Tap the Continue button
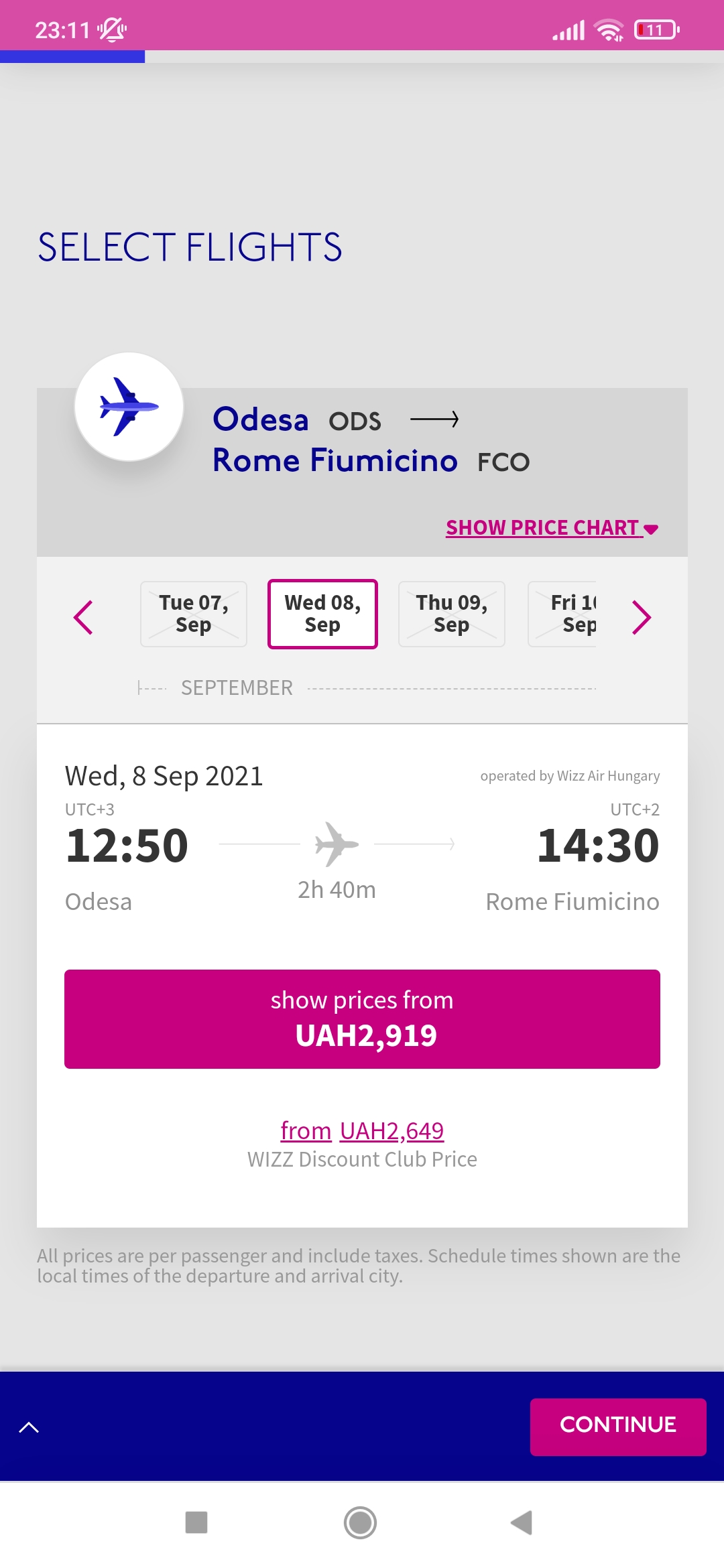 617,1427
